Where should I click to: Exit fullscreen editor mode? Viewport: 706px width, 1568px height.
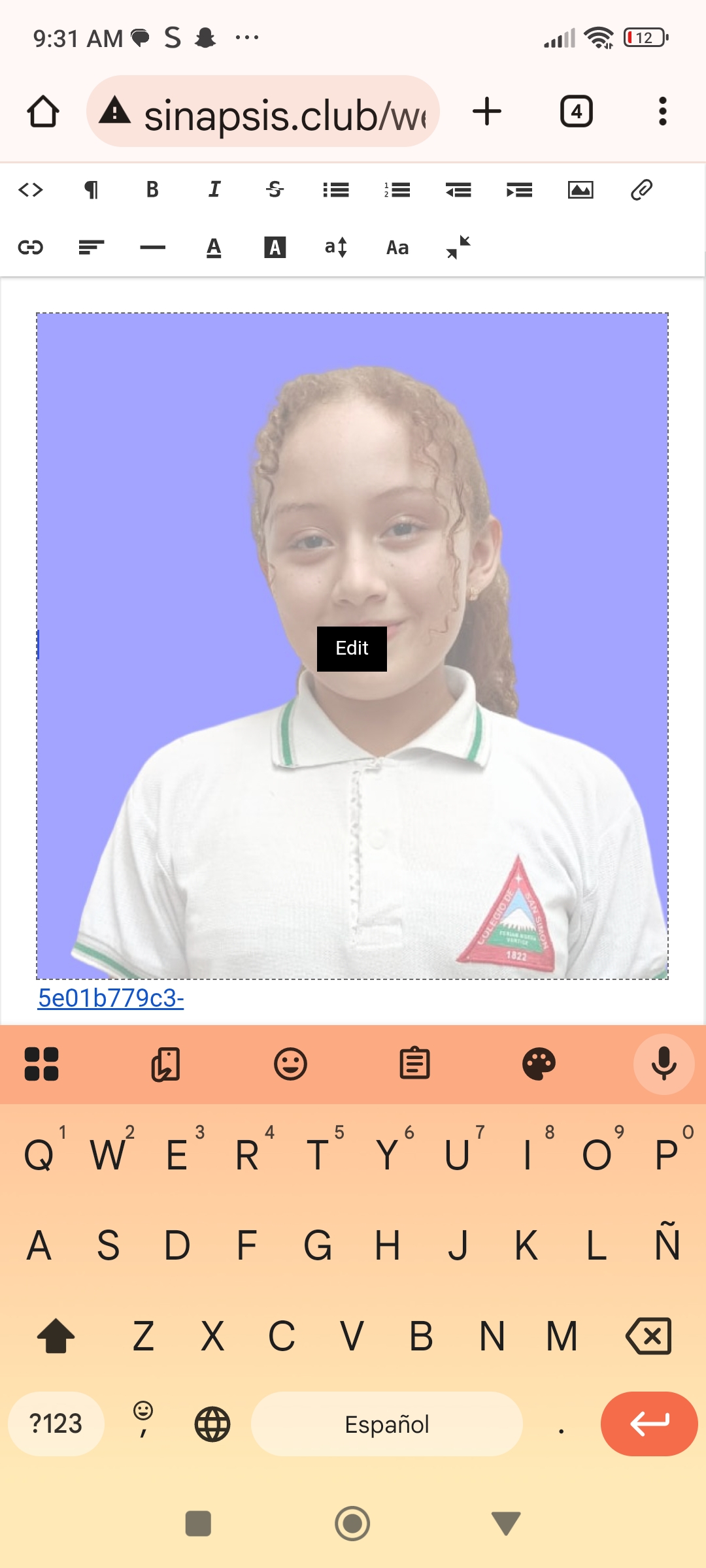click(x=458, y=248)
